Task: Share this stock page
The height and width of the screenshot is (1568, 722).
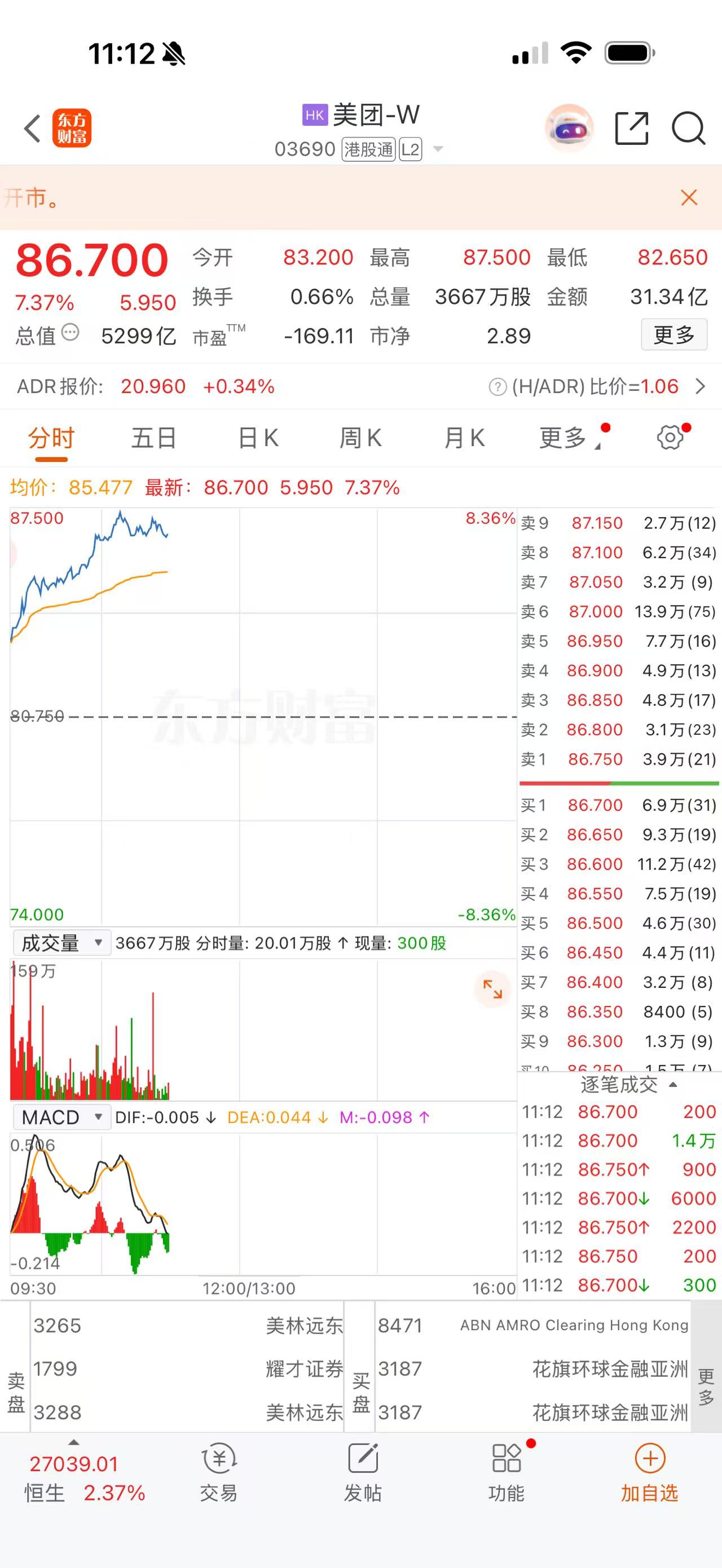Action: coord(631,129)
